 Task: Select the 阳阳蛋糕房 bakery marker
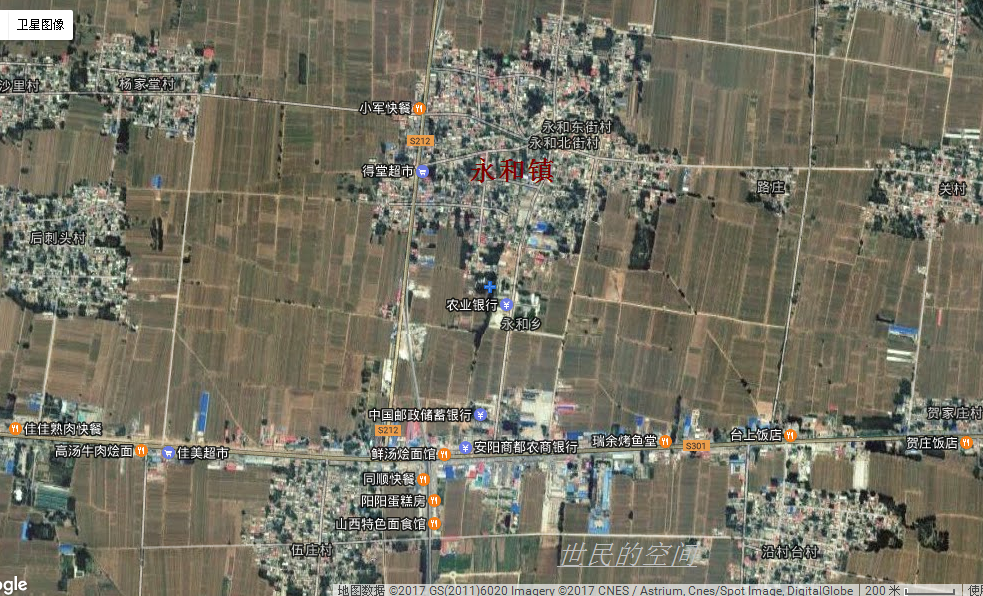[435, 501]
